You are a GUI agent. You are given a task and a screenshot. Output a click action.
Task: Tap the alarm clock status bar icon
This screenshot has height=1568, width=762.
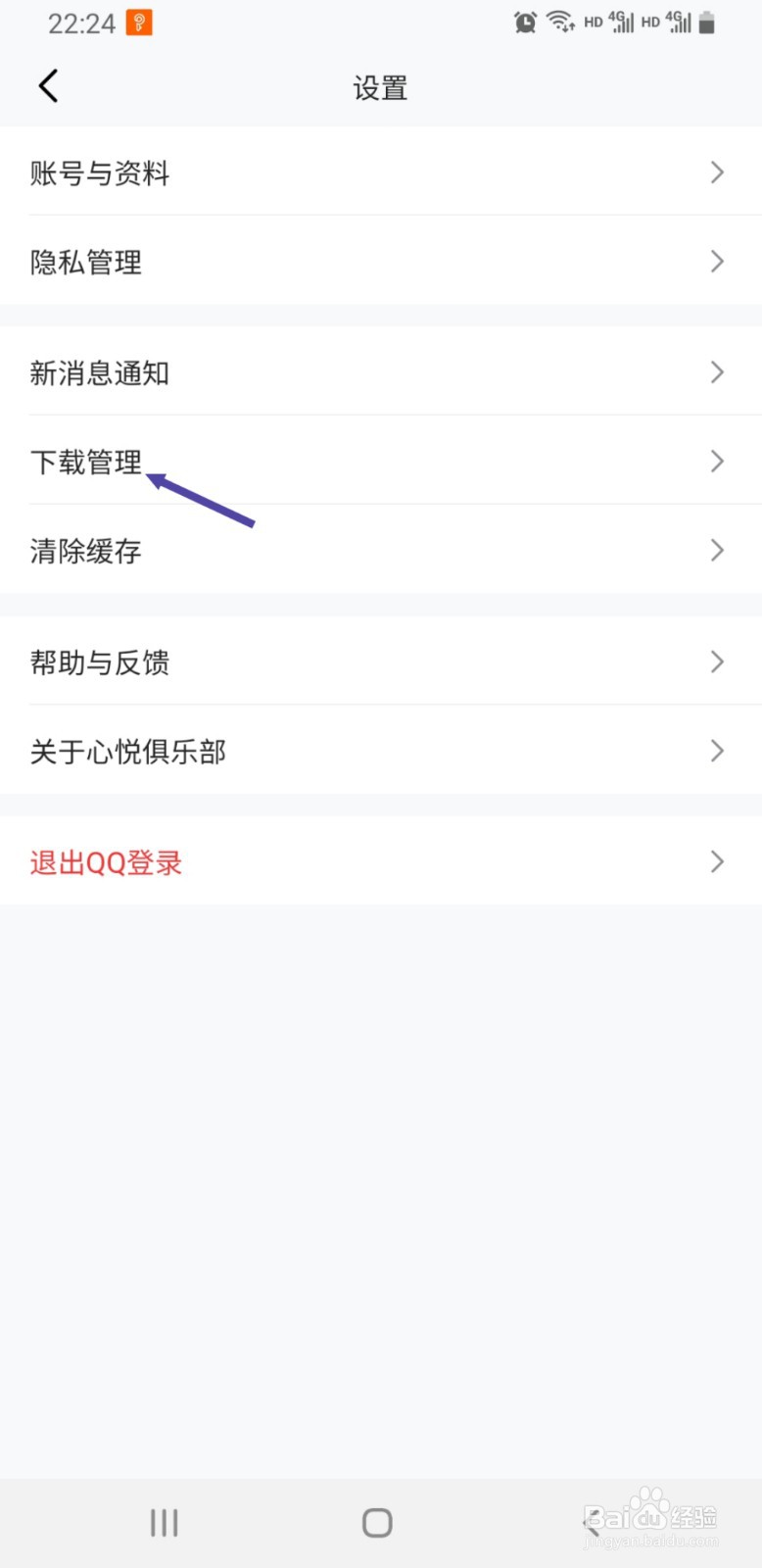pos(525,22)
